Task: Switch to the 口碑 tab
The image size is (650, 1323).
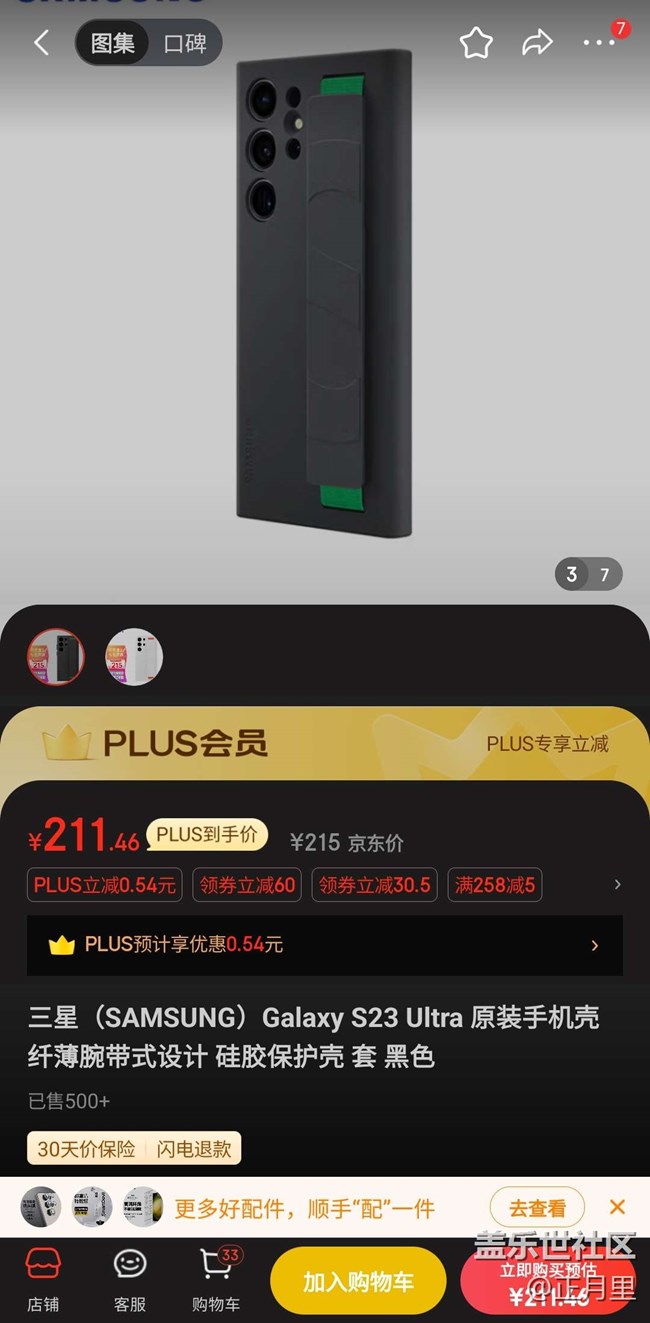Action: click(x=185, y=44)
